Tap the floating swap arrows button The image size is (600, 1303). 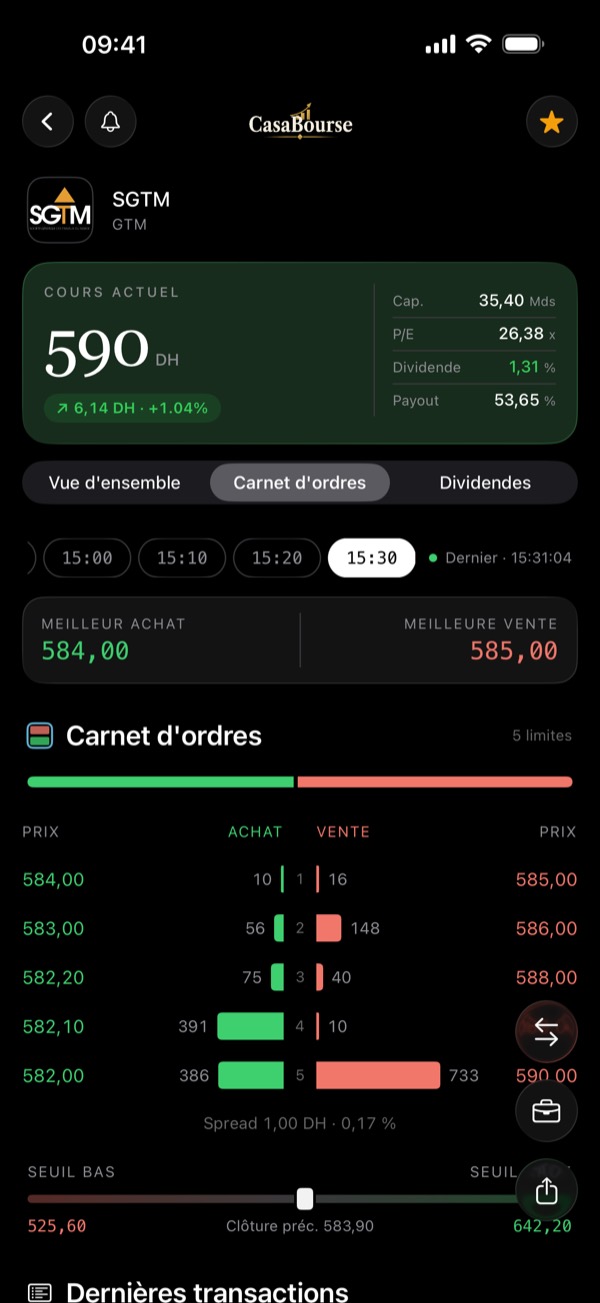click(x=546, y=1032)
